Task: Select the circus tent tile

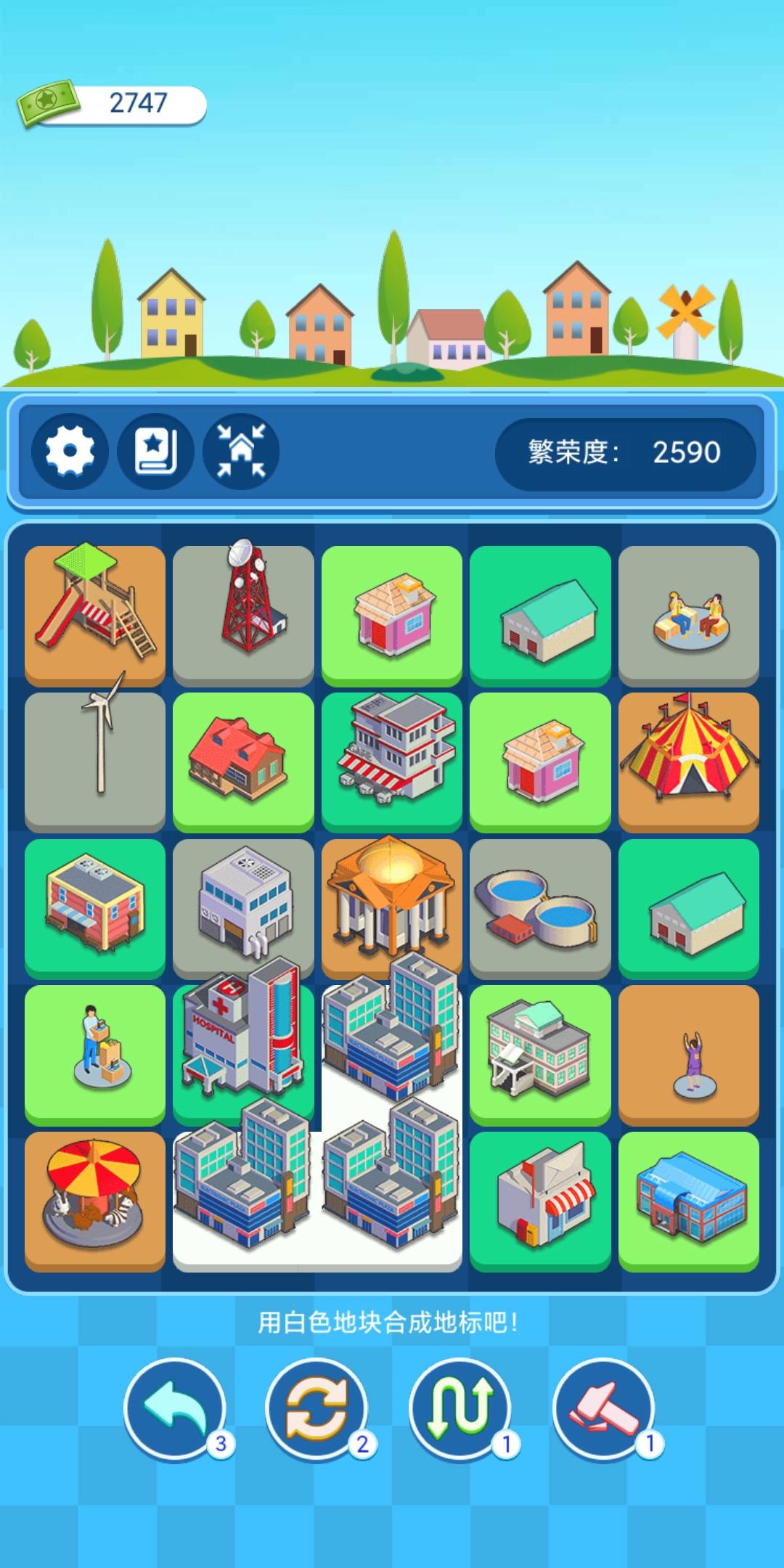Action: [x=688, y=760]
